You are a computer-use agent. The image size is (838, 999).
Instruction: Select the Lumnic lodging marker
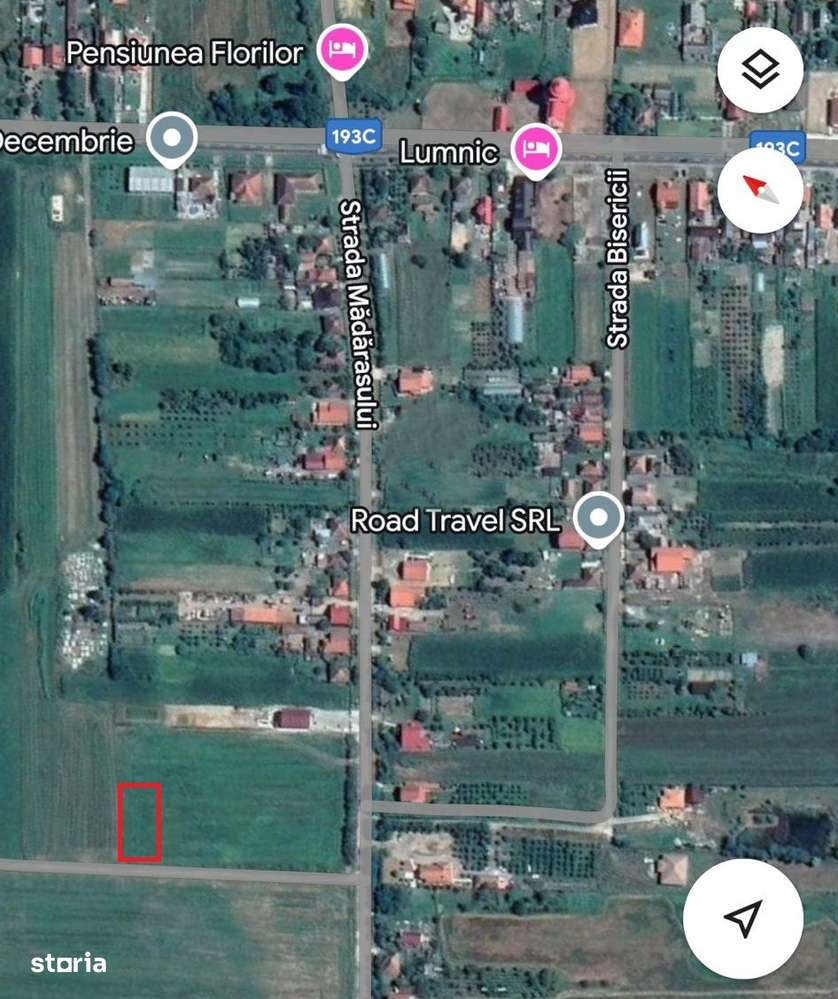pos(536,150)
